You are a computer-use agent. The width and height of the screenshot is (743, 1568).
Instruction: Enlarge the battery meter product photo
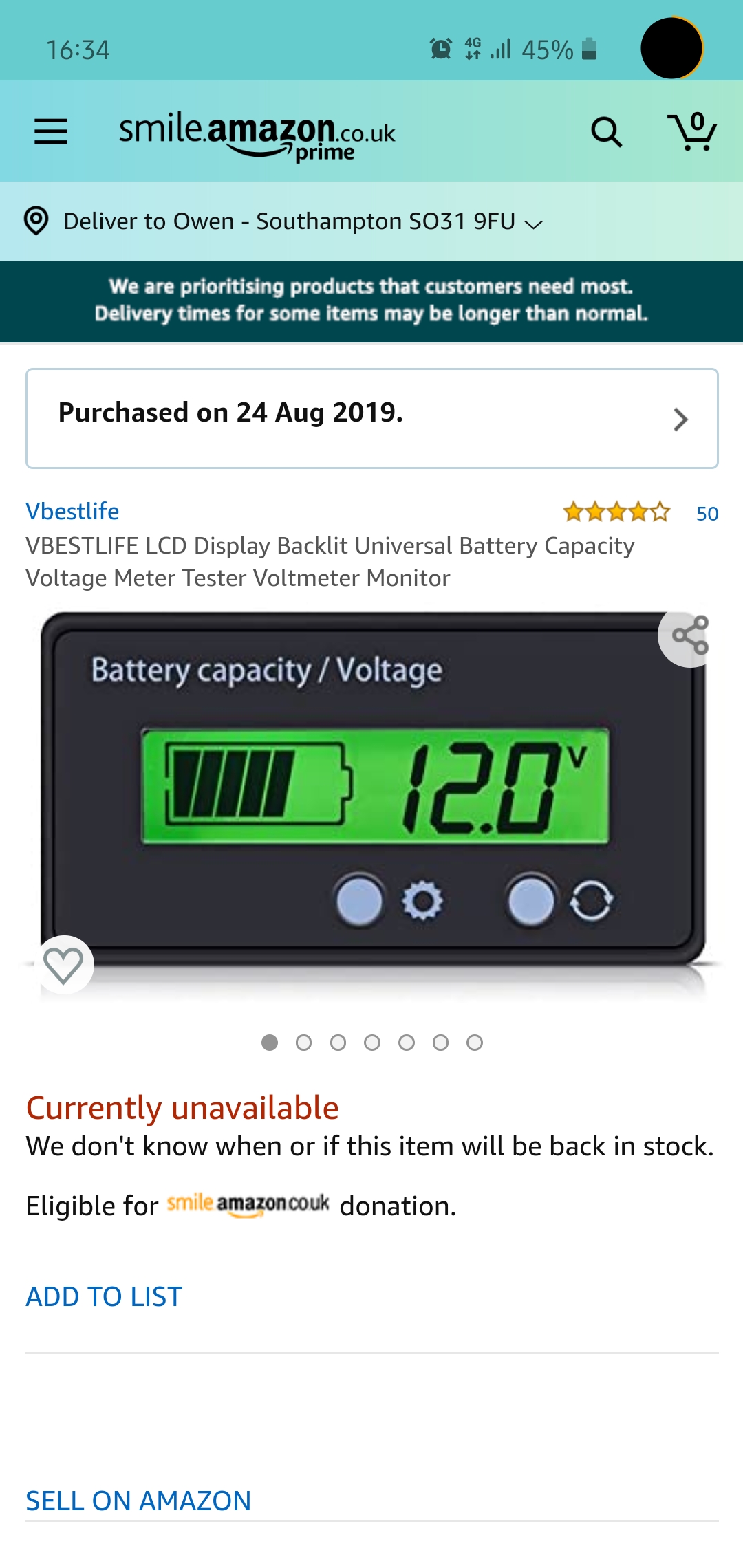(371, 791)
